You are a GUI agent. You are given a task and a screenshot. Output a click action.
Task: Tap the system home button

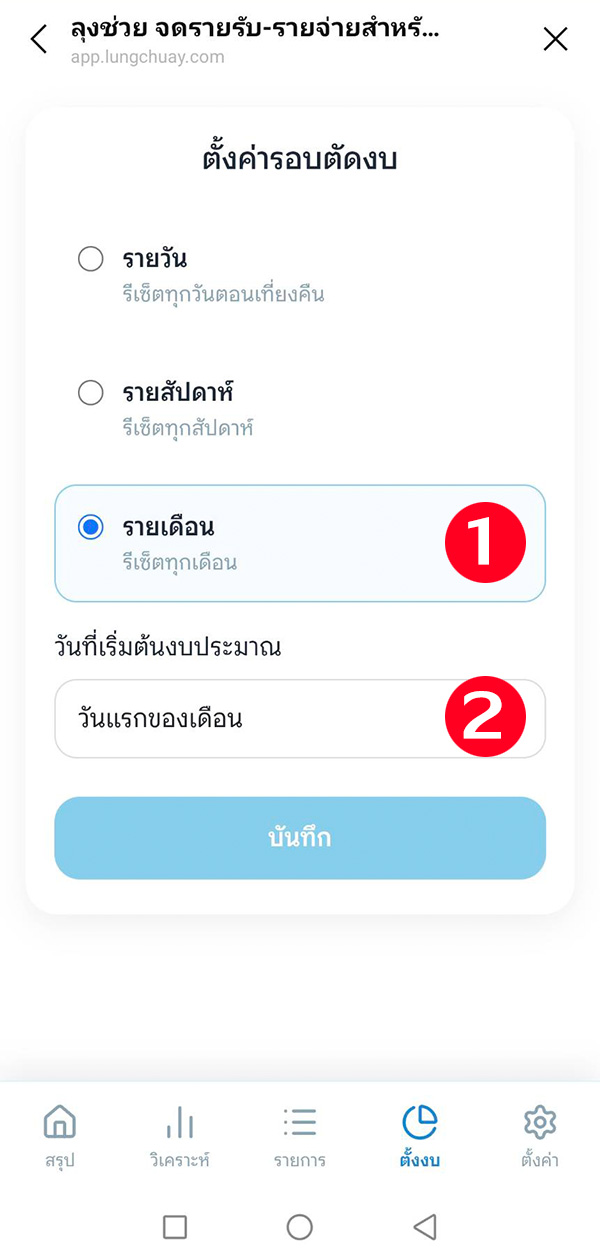click(300, 1227)
